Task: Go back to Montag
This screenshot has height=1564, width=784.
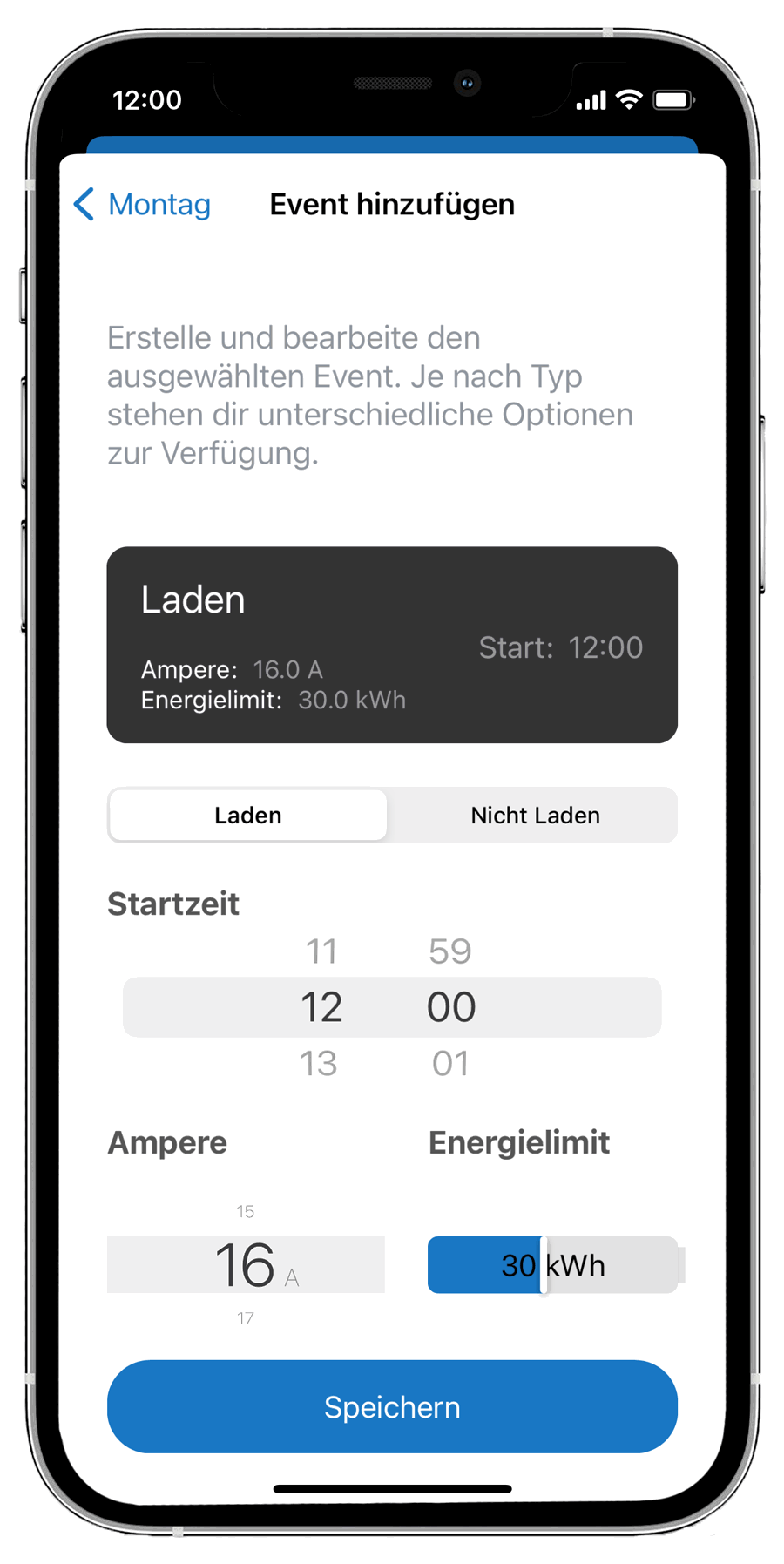Action: tap(142, 205)
